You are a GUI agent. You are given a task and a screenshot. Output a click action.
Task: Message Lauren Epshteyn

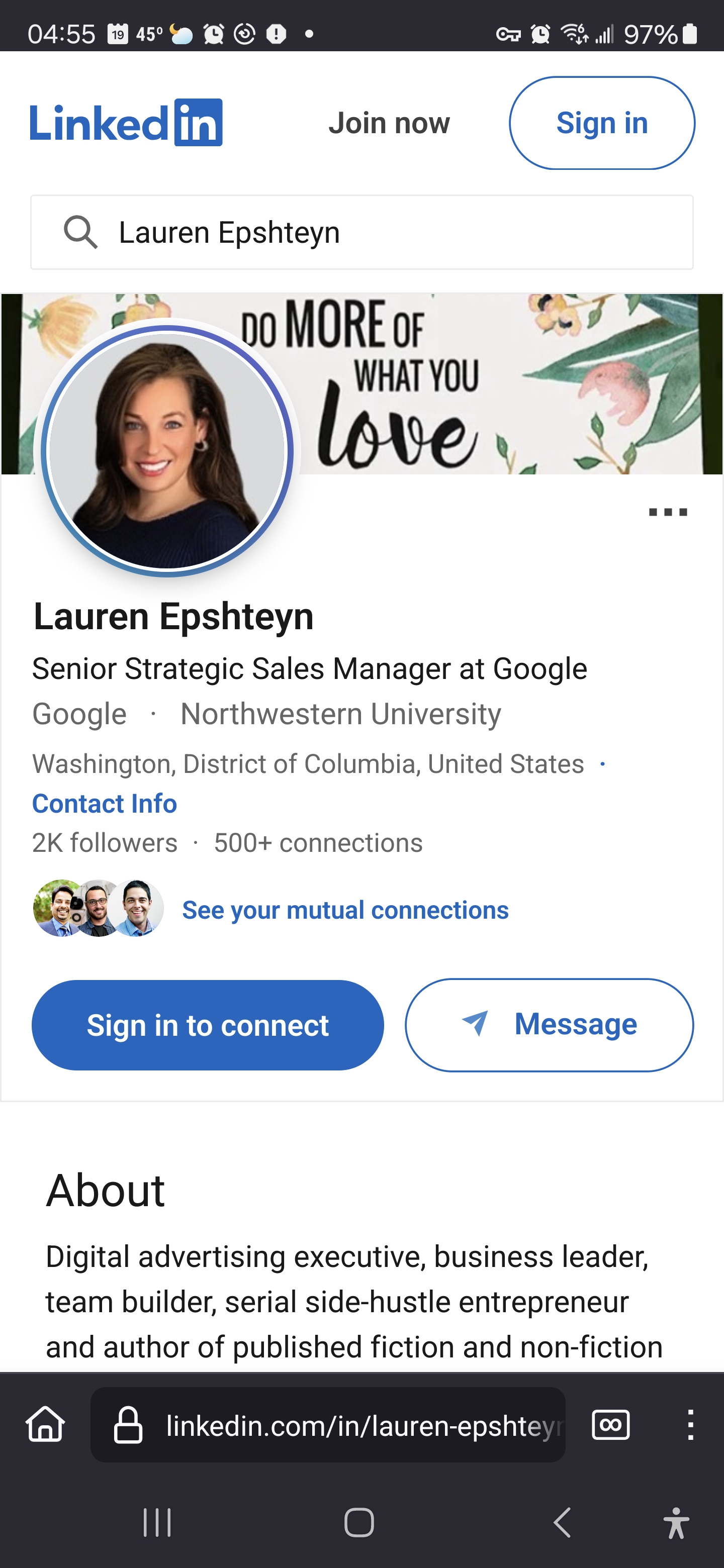[x=549, y=1024]
